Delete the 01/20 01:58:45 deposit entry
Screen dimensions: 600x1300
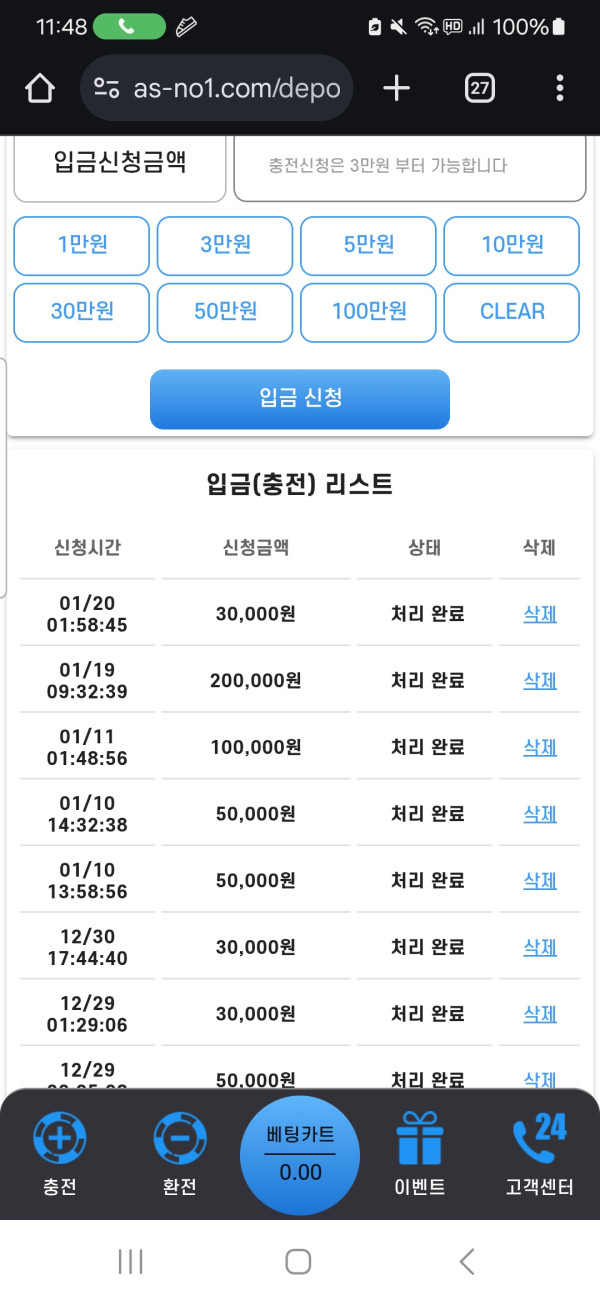[540, 614]
